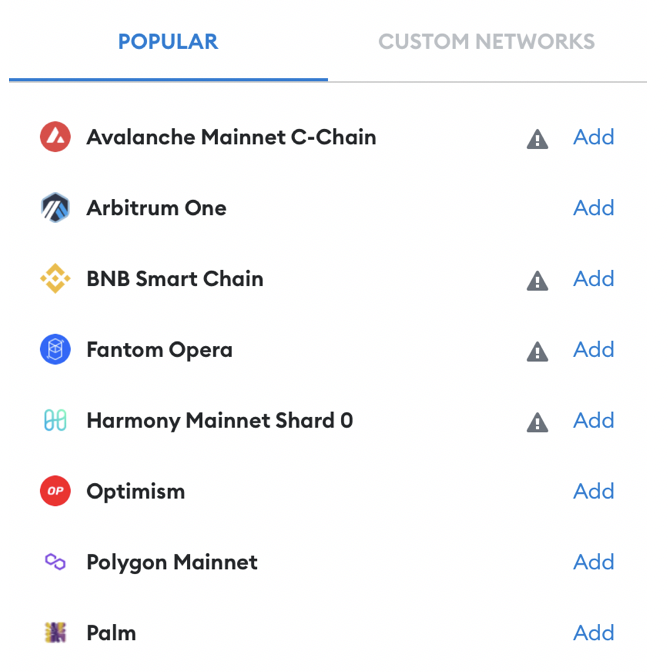This screenshot has height=672, width=668.
Task: Add the Optimism network
Action: point(593,492)
